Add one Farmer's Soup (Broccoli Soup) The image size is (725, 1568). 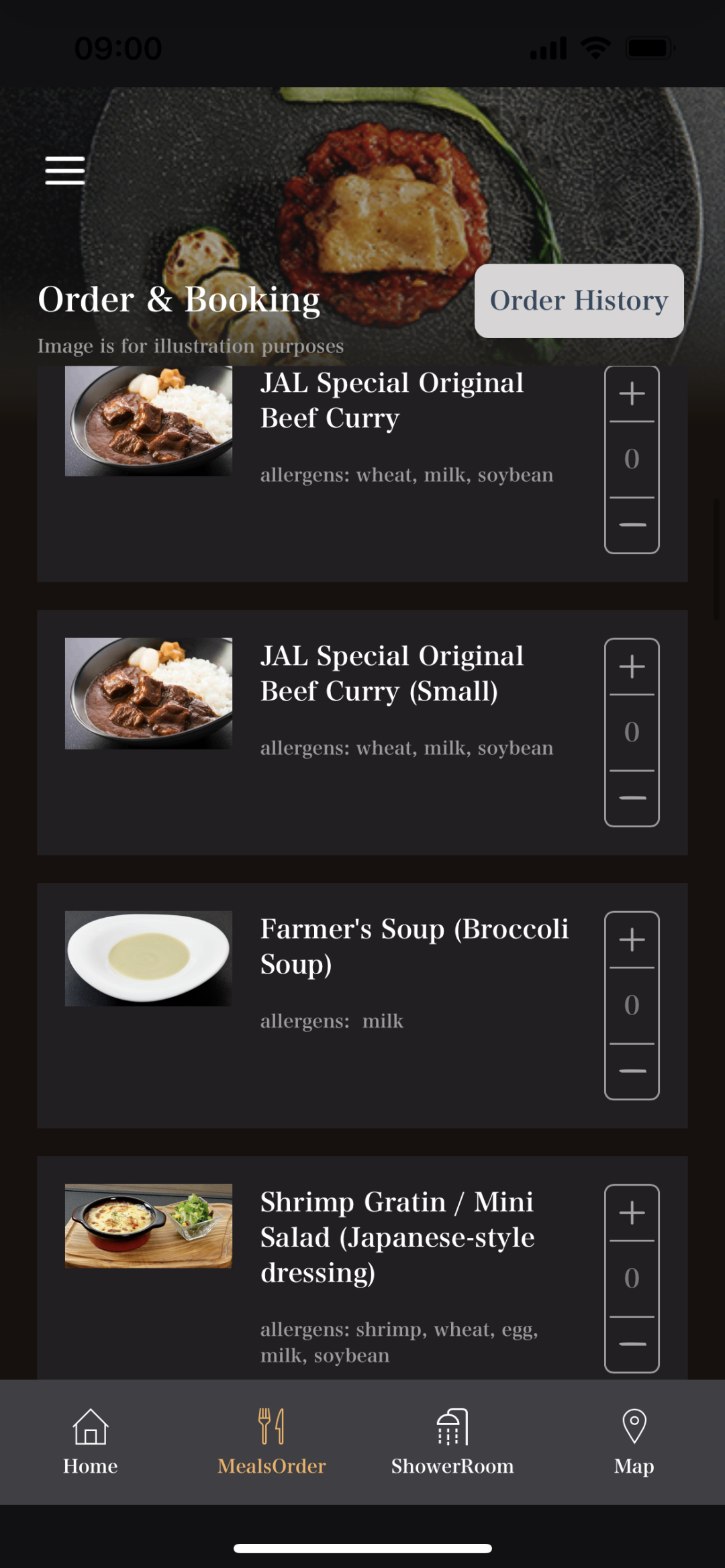pos(632,940)
